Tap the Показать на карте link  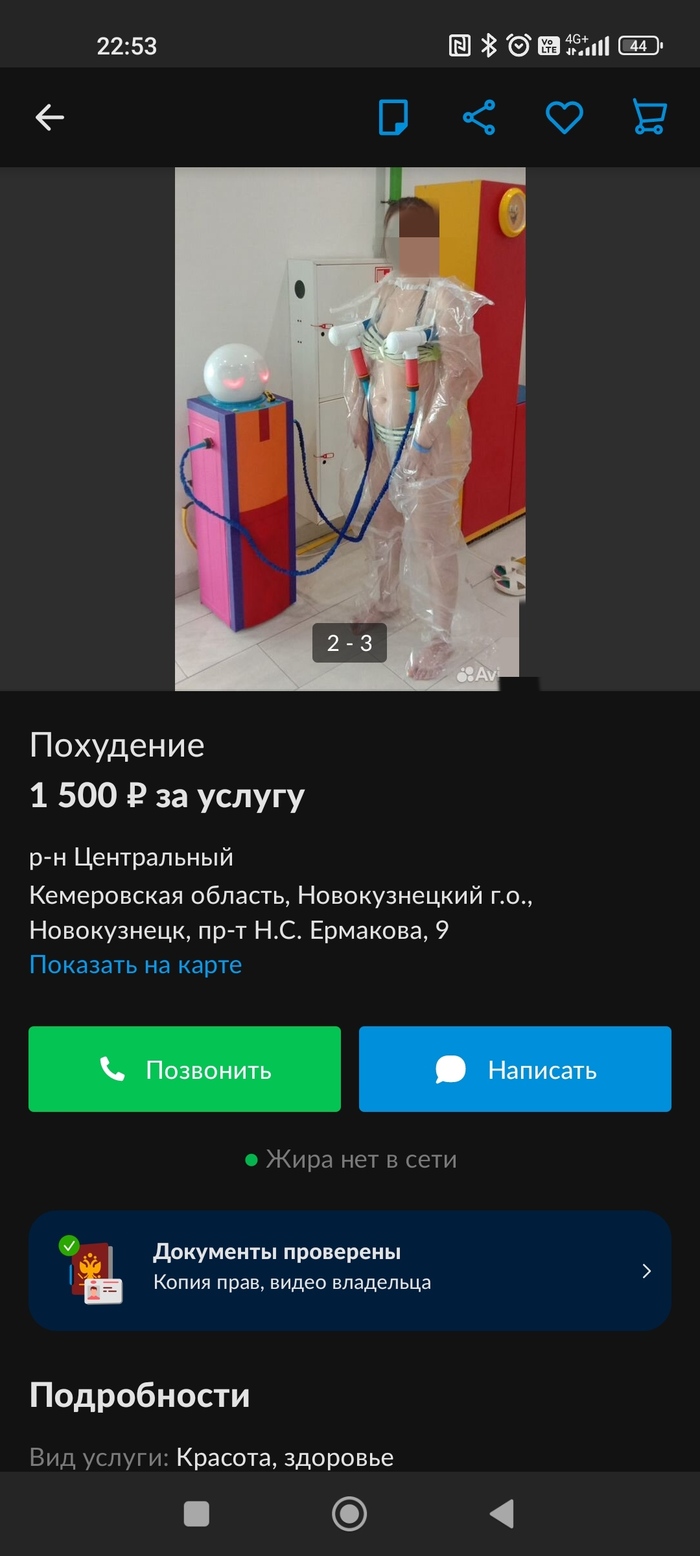[135, 965]
